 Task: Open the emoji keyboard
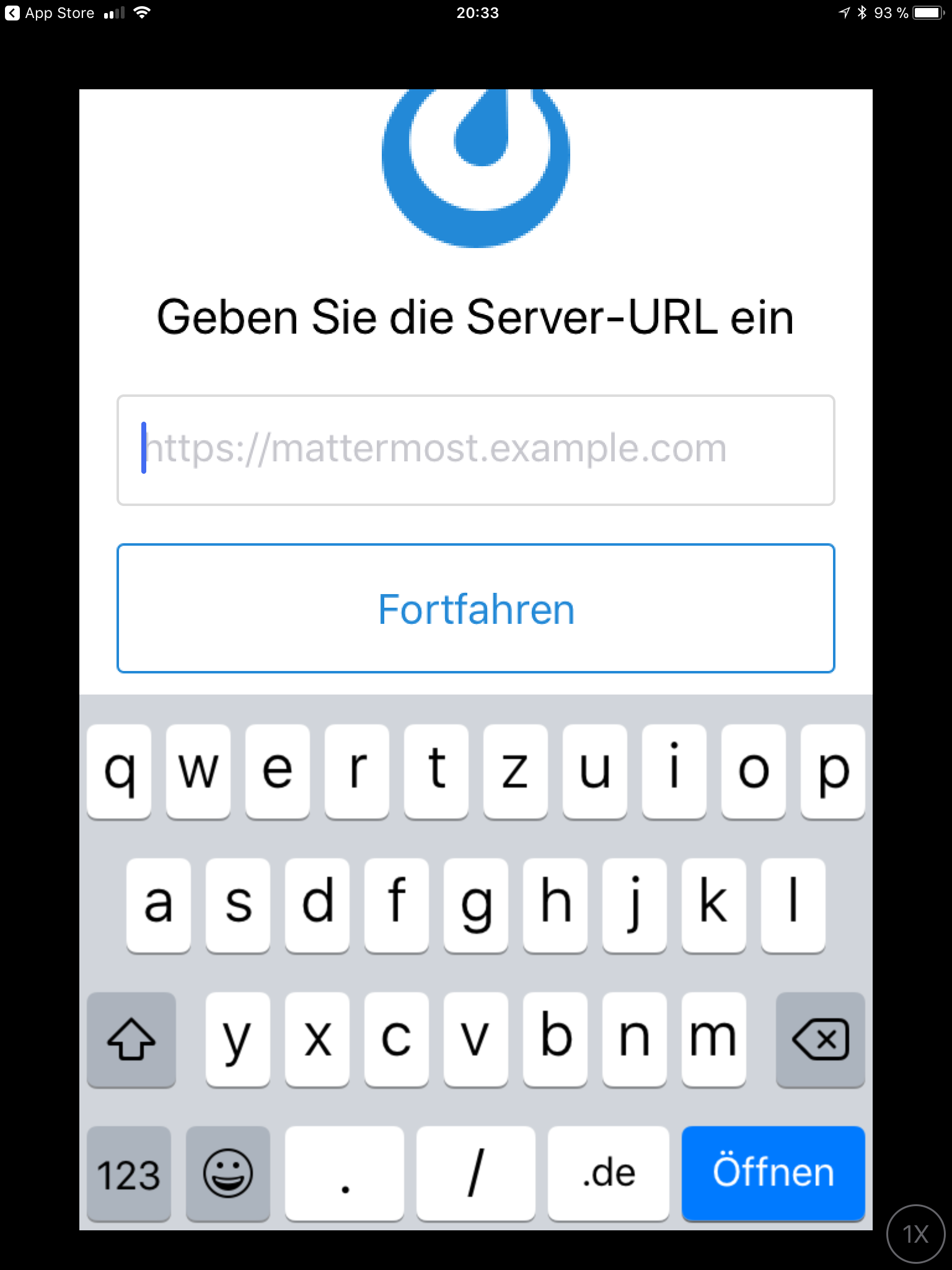click(227, 1173)
